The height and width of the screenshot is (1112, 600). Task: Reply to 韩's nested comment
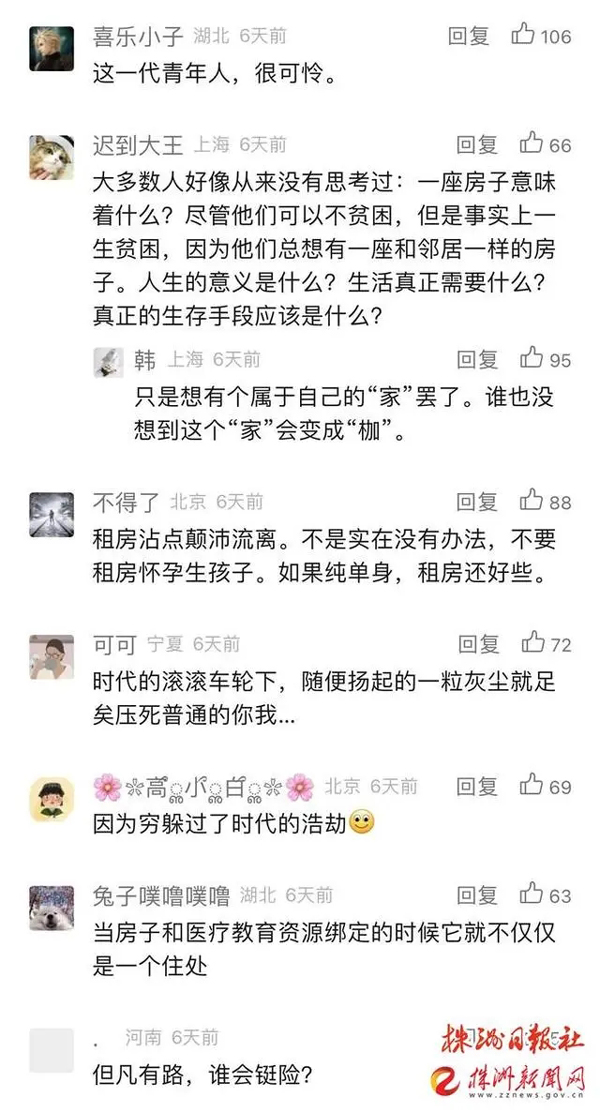pos(477,360)
